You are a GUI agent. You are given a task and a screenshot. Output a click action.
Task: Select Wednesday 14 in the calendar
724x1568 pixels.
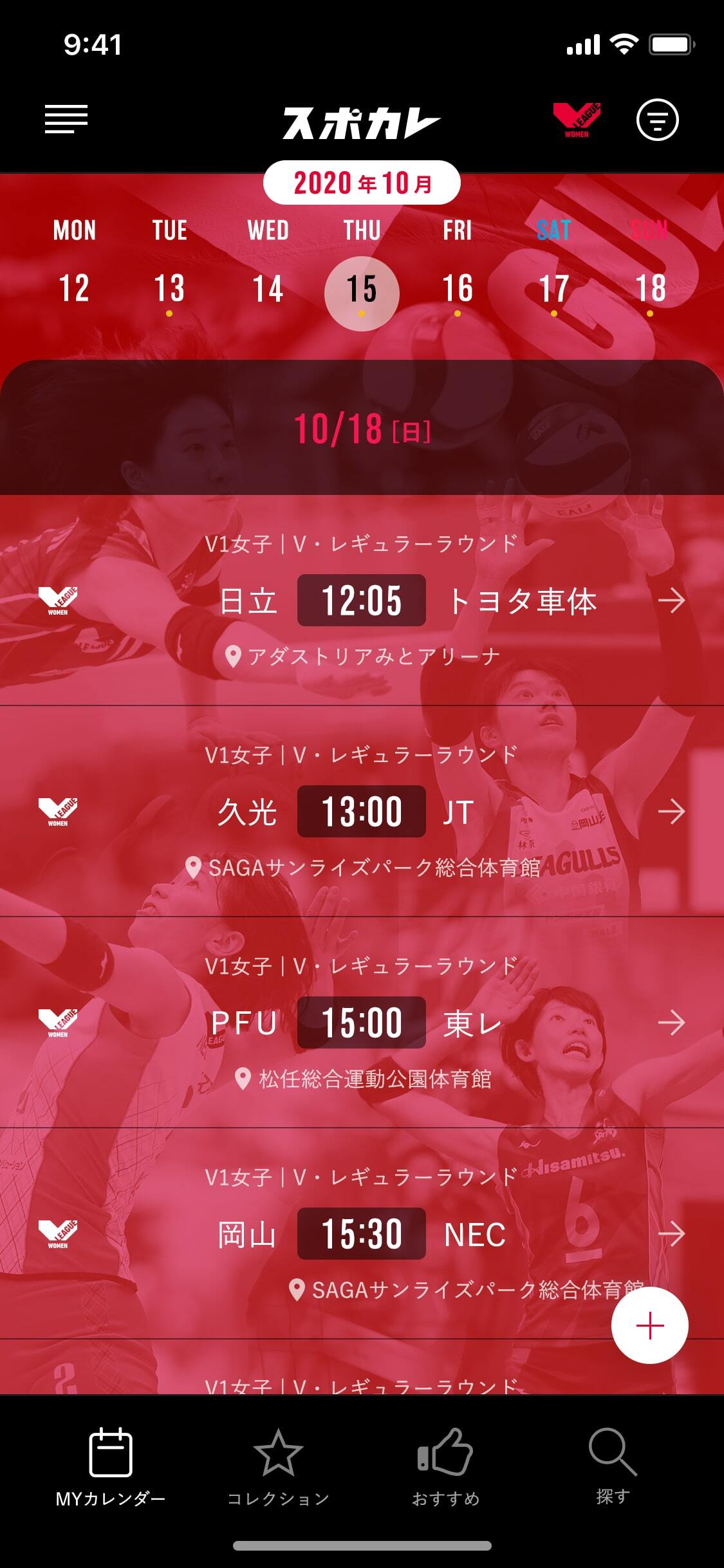(268, 288)
